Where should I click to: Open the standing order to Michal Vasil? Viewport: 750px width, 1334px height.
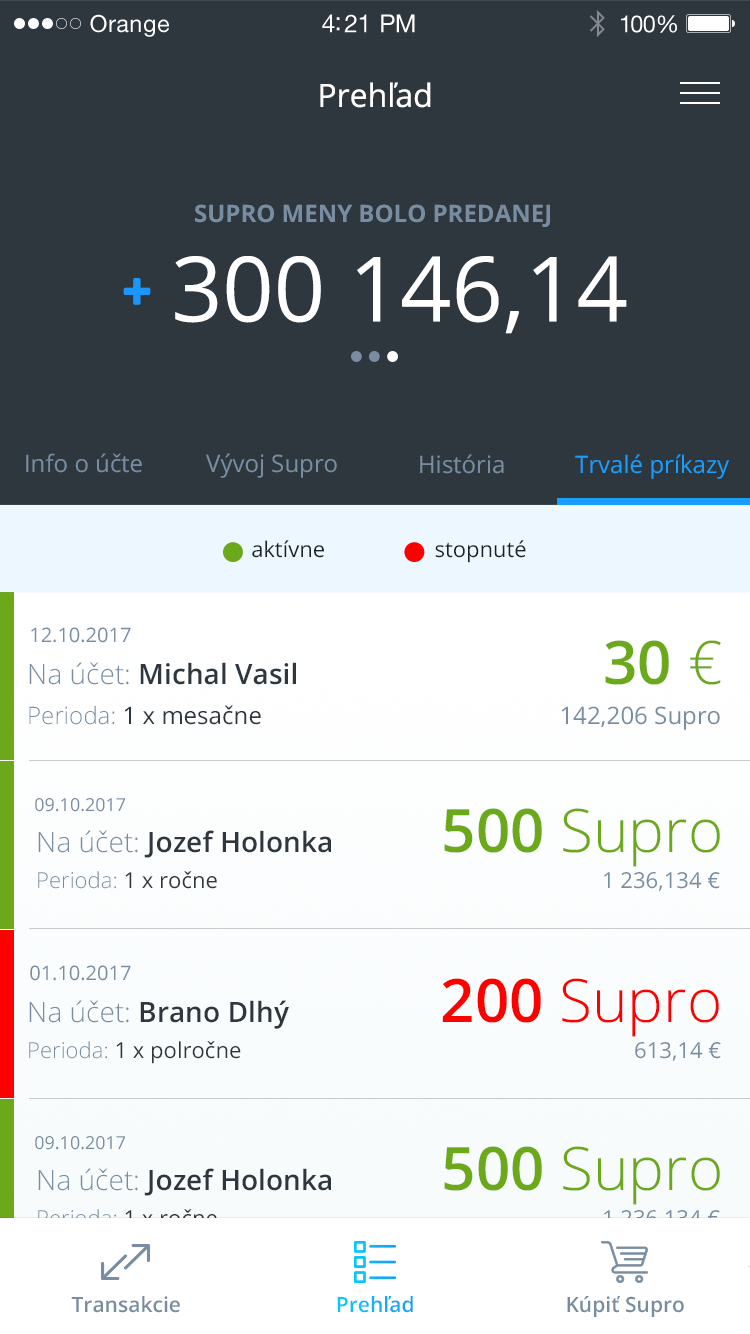(375, 676)
